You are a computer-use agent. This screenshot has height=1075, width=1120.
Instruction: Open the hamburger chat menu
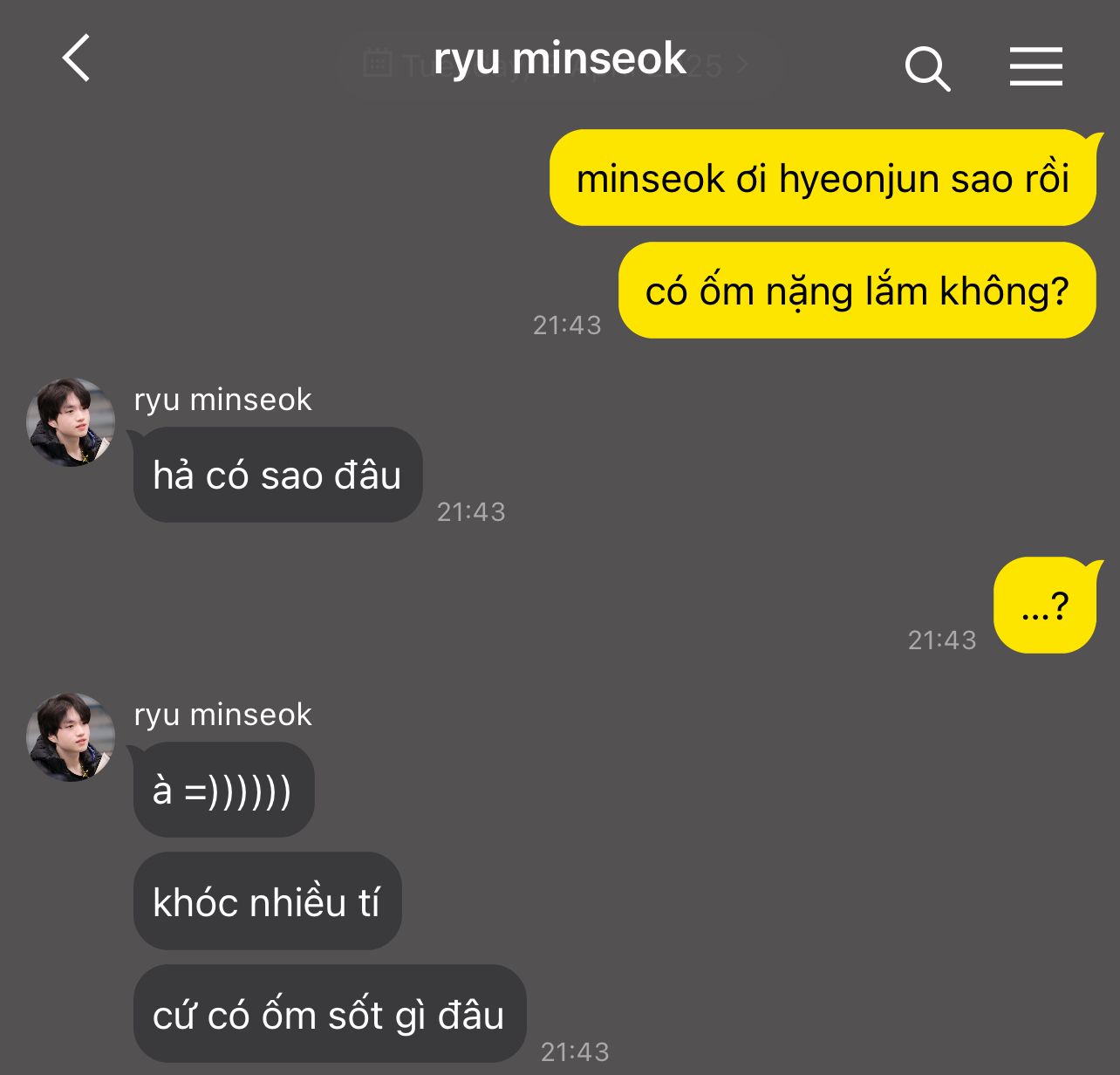(1035, 66)
